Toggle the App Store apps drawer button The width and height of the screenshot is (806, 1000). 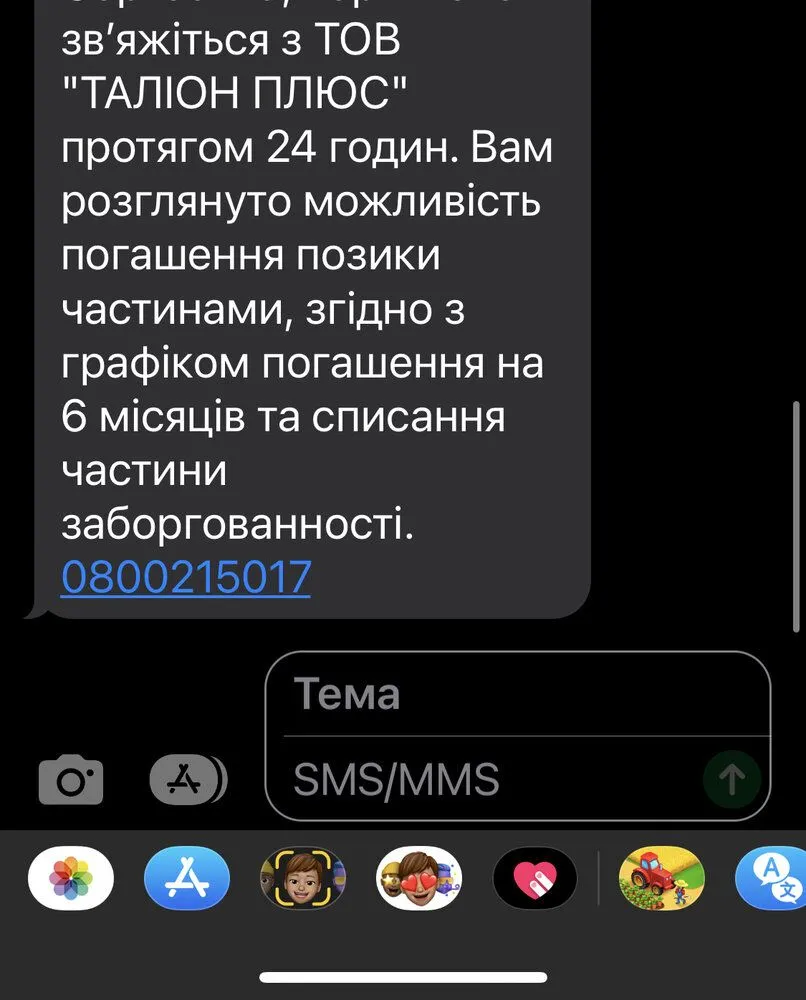(187, 780)
